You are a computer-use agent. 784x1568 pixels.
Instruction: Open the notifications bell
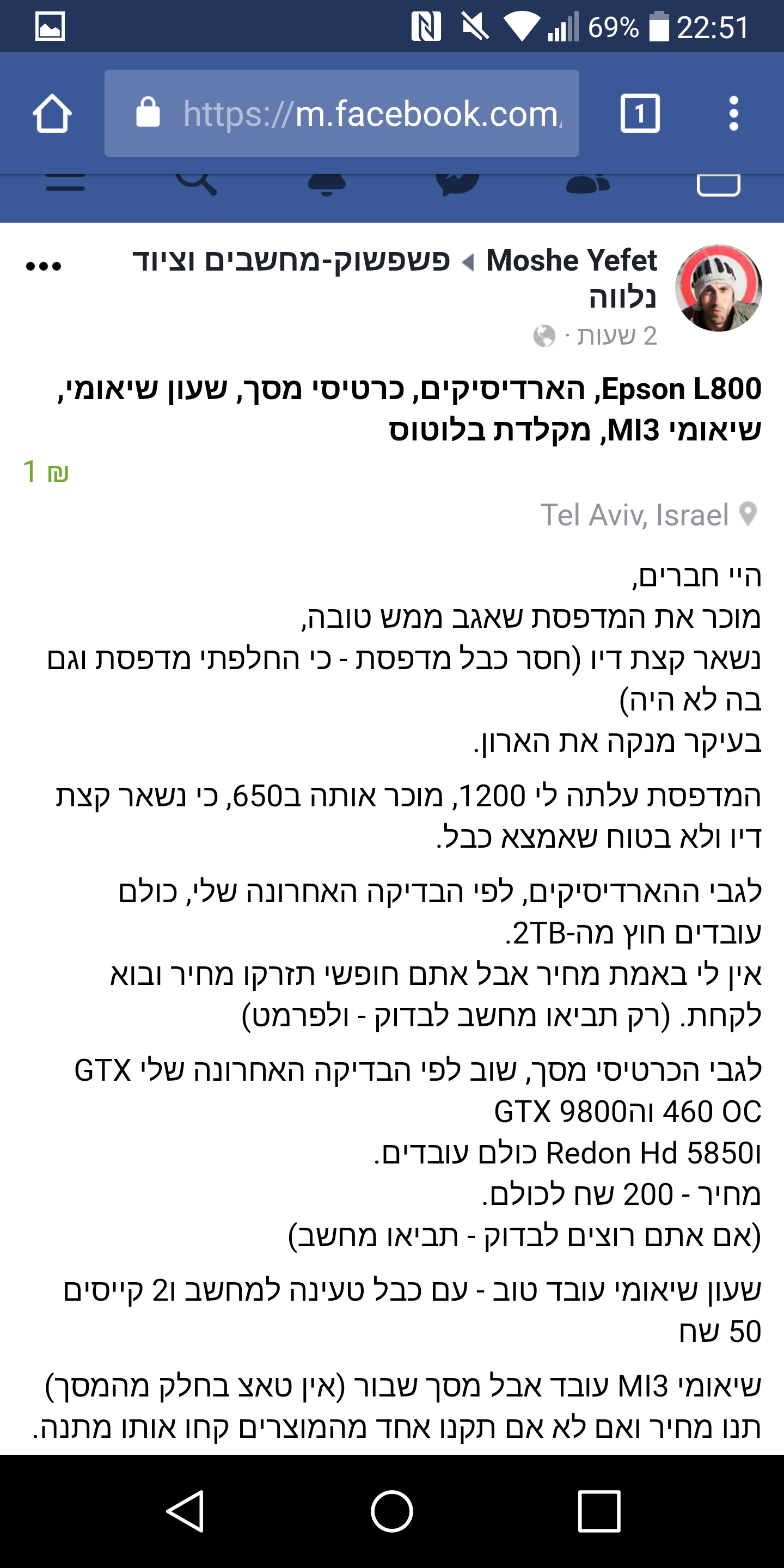coord(327,183)
